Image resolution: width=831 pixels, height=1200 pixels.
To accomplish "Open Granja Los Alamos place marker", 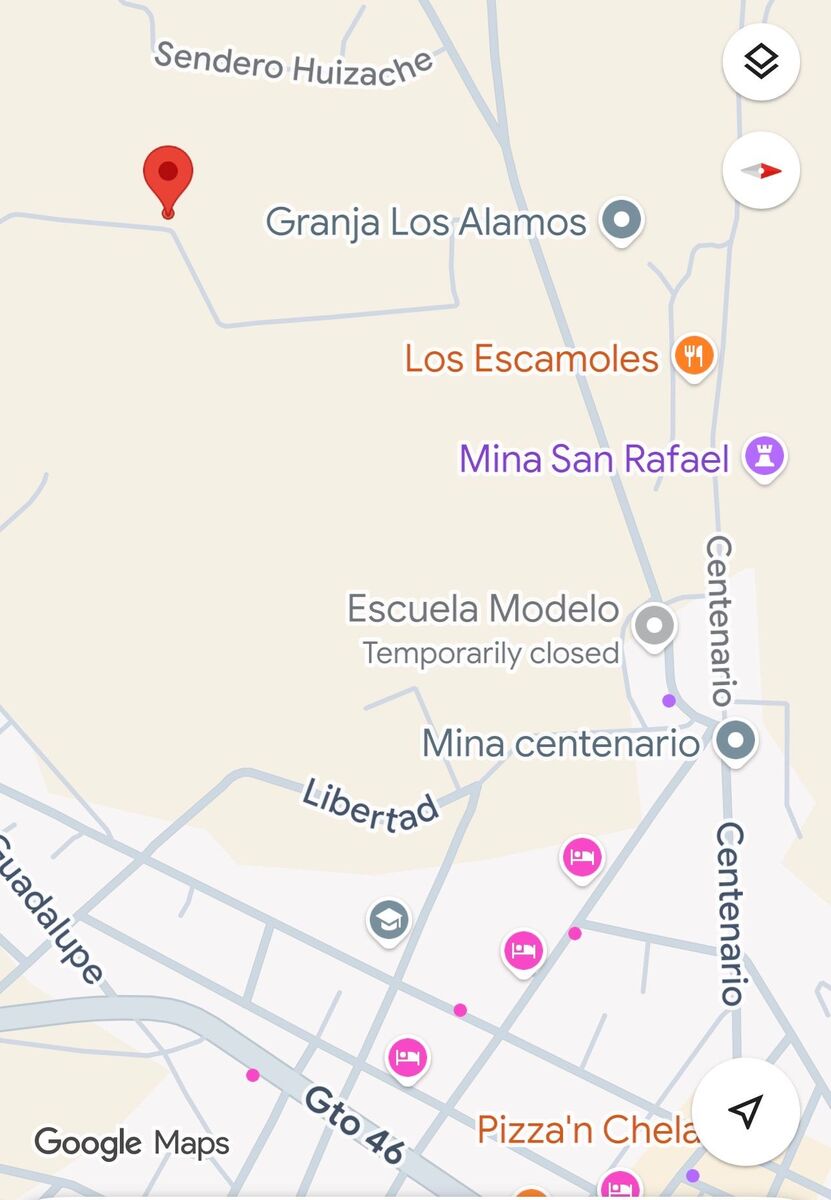I will click(622, 220).
